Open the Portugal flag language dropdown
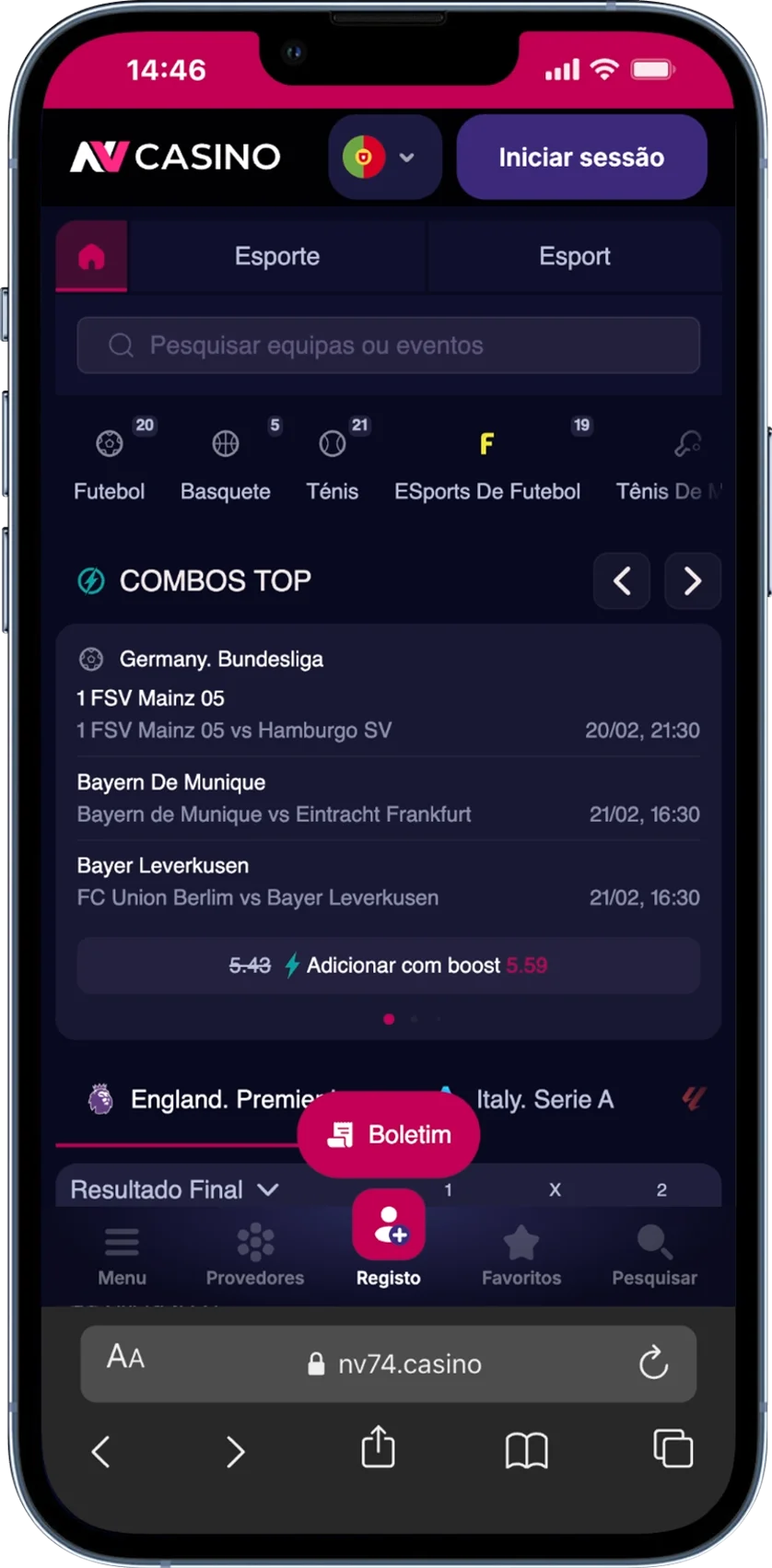This screenshot has height=1568, width=772. pos(384,158)
